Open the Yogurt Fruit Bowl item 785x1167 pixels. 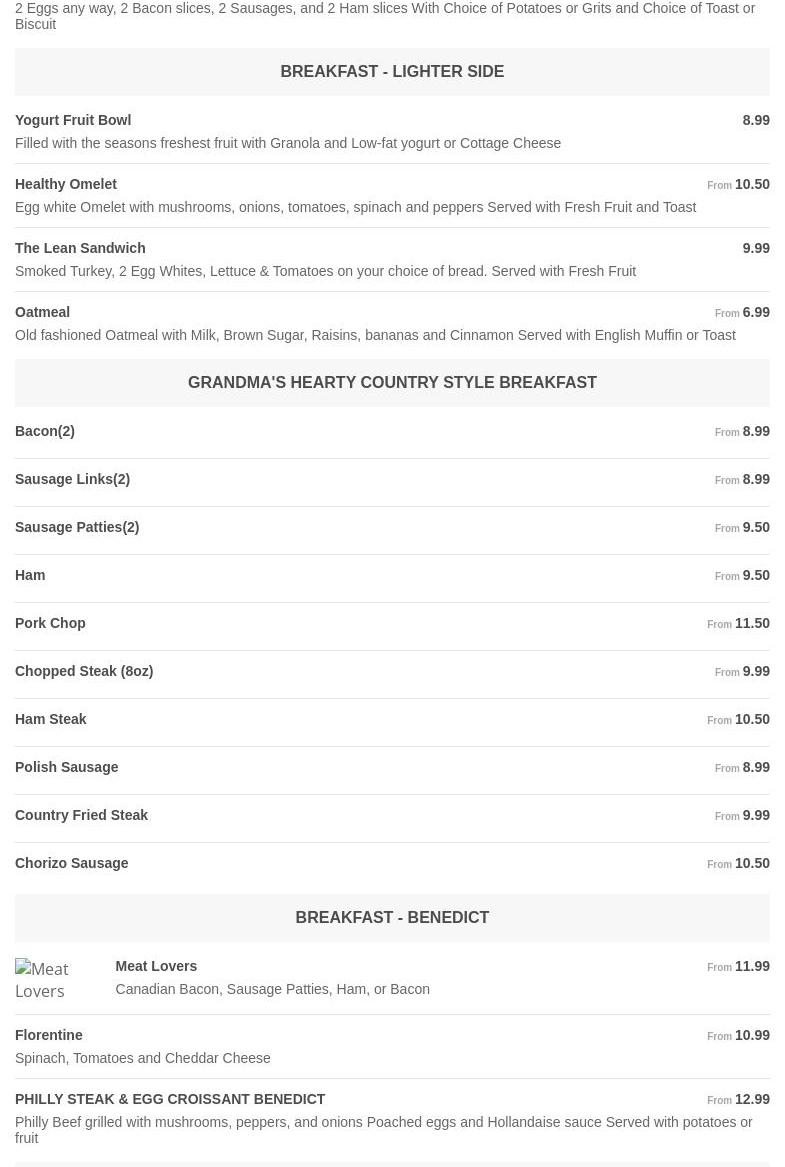[x=73, y=120]
